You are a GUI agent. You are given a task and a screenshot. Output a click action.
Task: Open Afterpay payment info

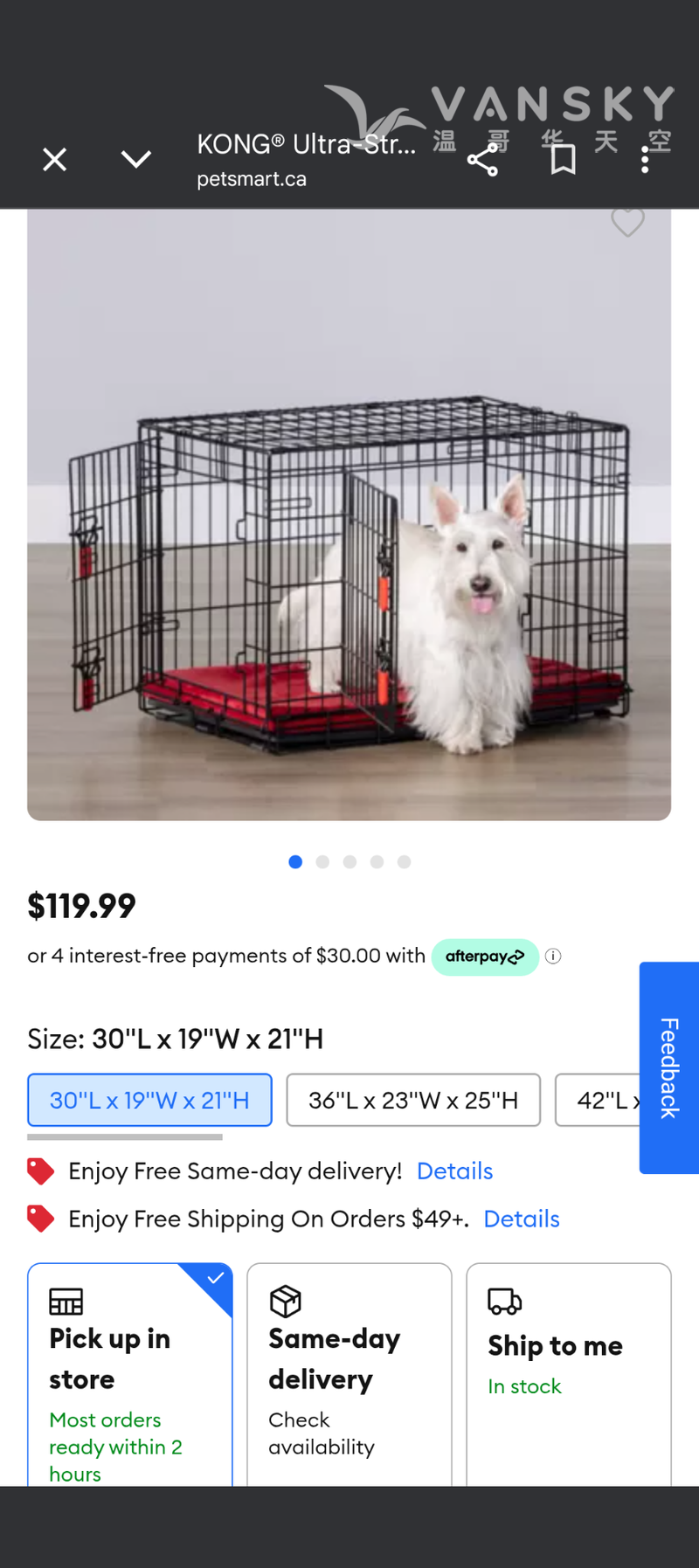pos(553,956)
